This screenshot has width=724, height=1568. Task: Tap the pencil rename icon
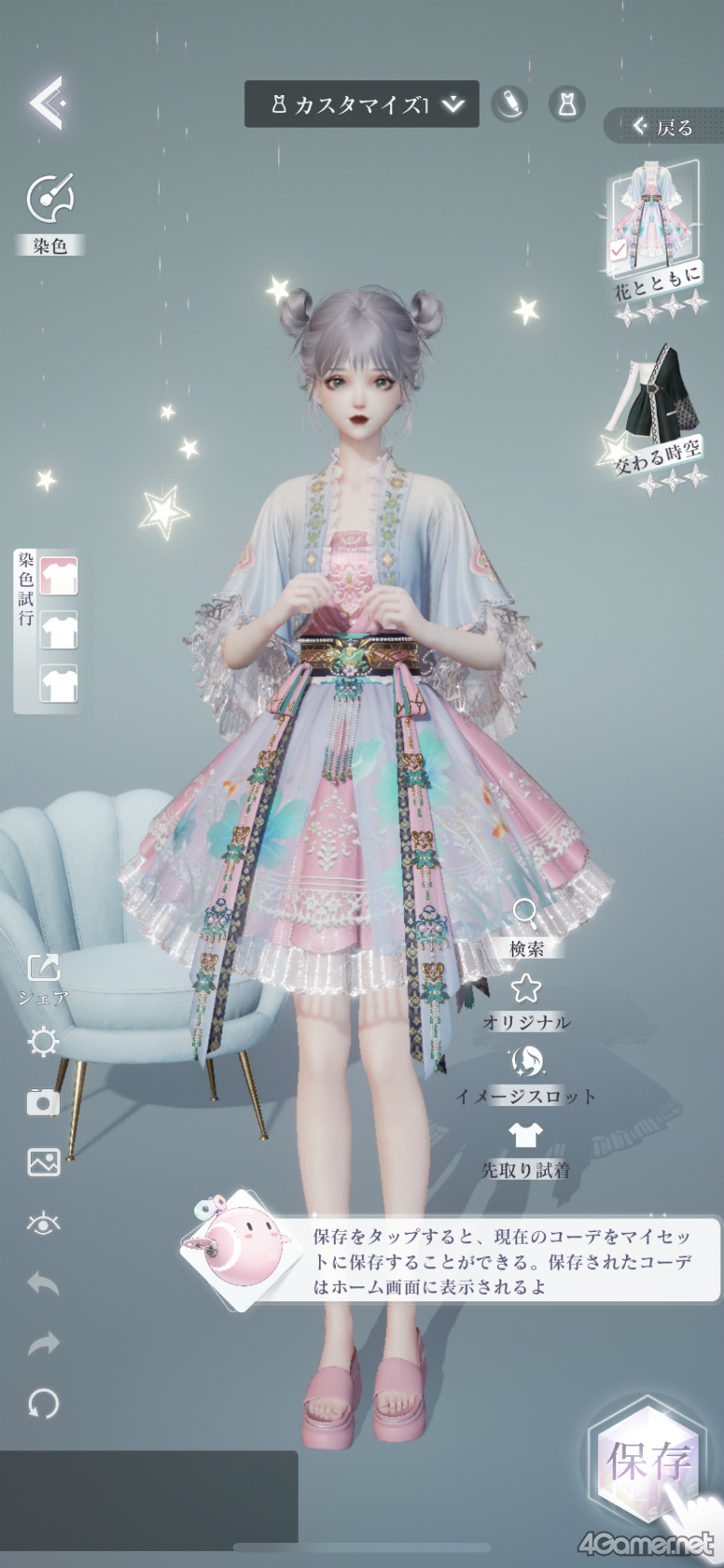tap(509, 103)
